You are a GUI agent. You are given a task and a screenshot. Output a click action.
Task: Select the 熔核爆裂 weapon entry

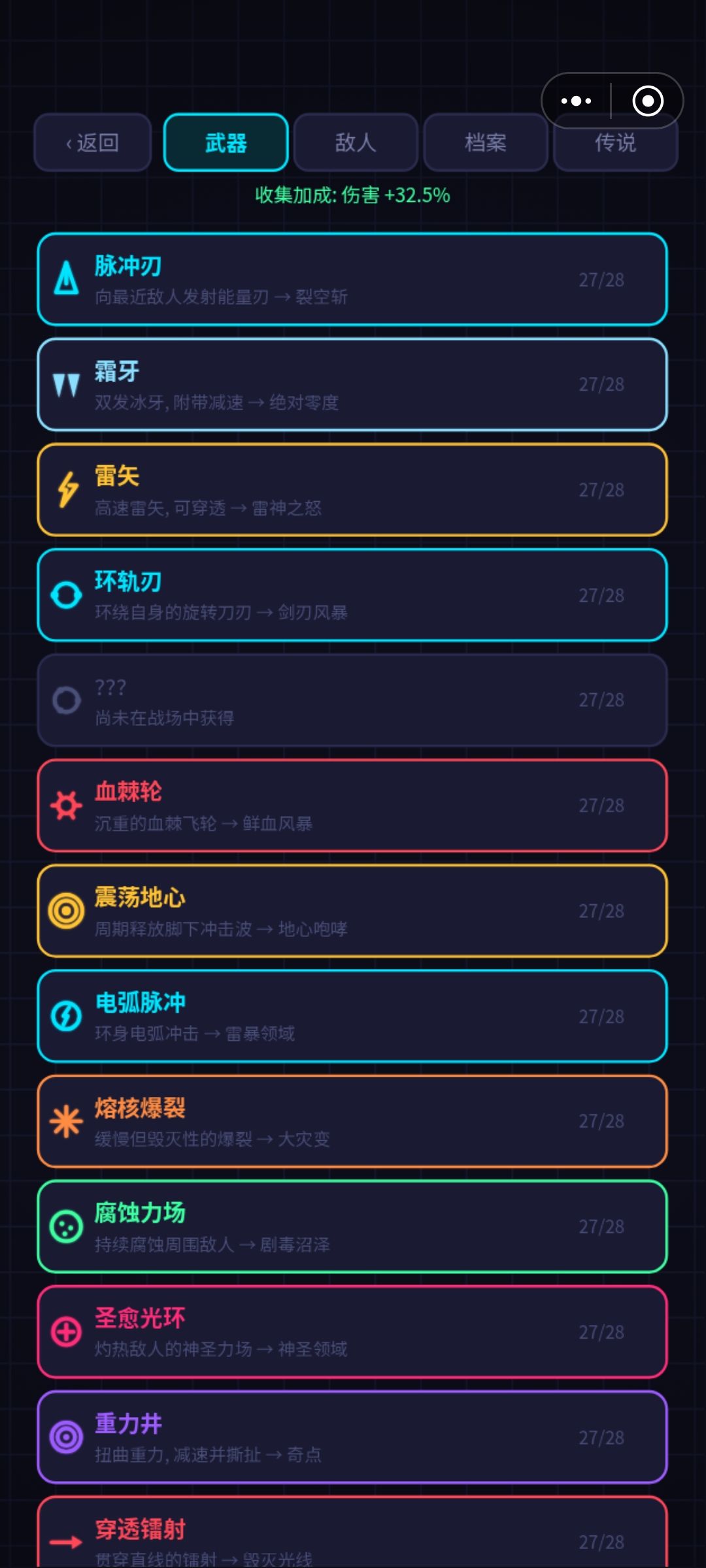click(352, 1121)
